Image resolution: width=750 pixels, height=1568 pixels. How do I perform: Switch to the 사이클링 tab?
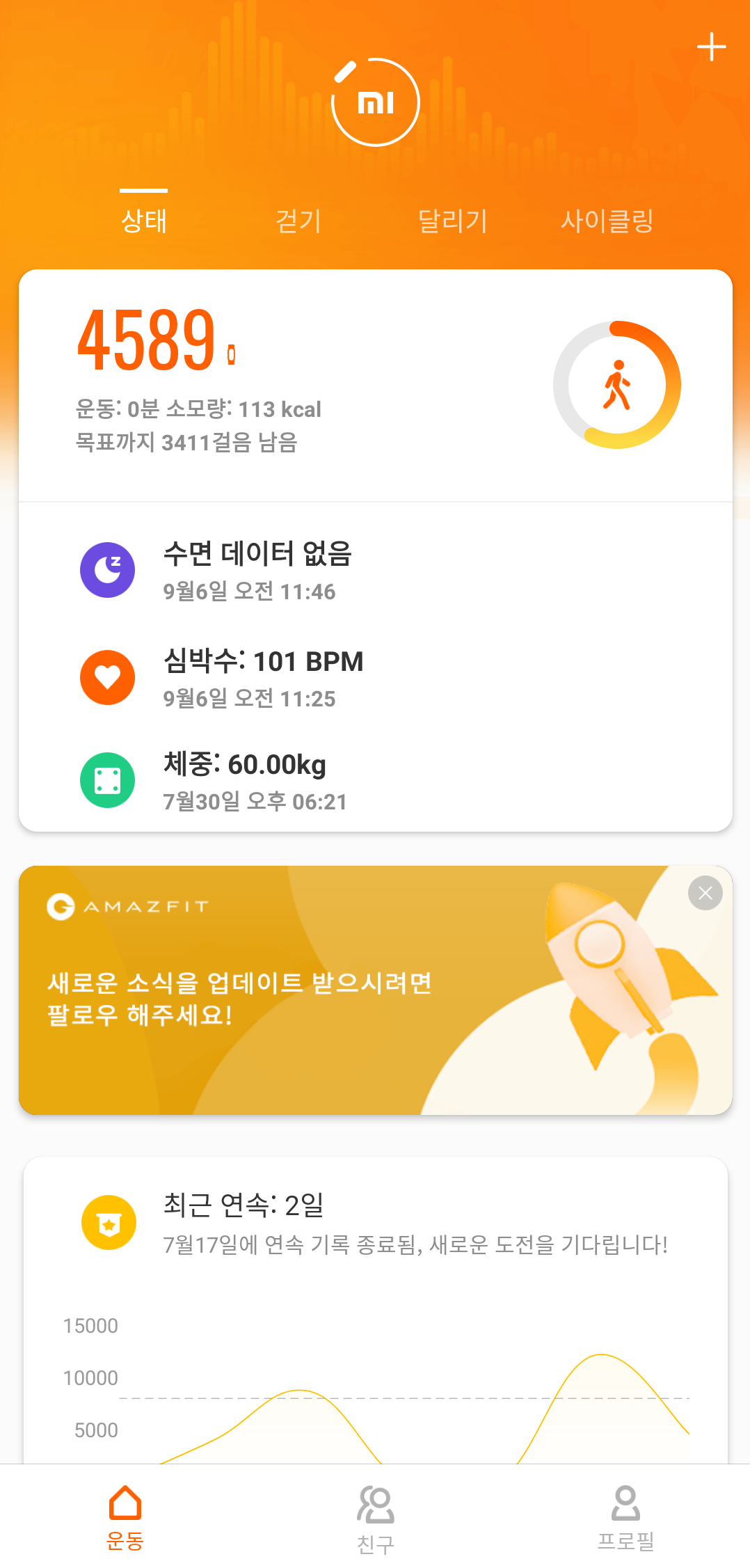pos(607,221)
